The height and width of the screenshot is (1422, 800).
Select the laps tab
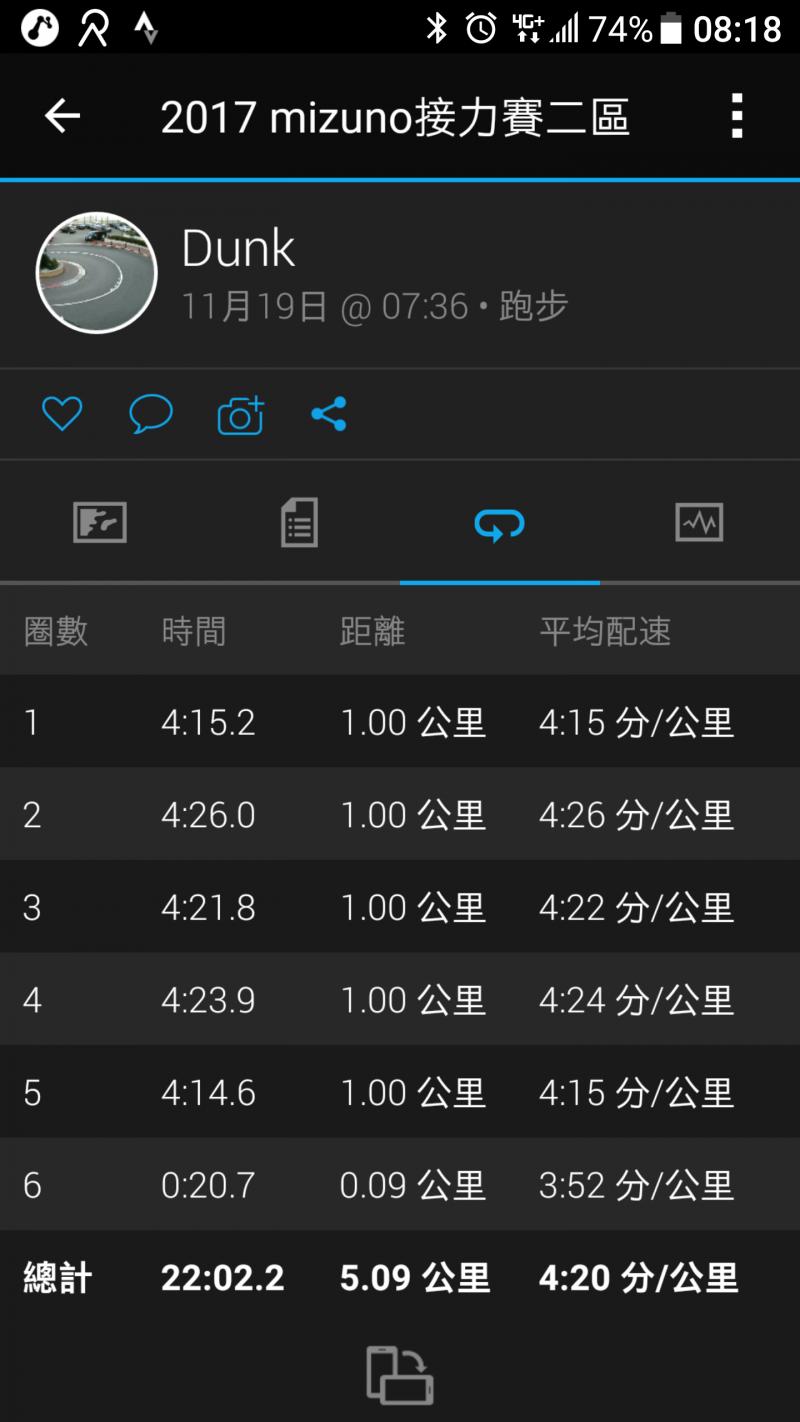[499, 523]
